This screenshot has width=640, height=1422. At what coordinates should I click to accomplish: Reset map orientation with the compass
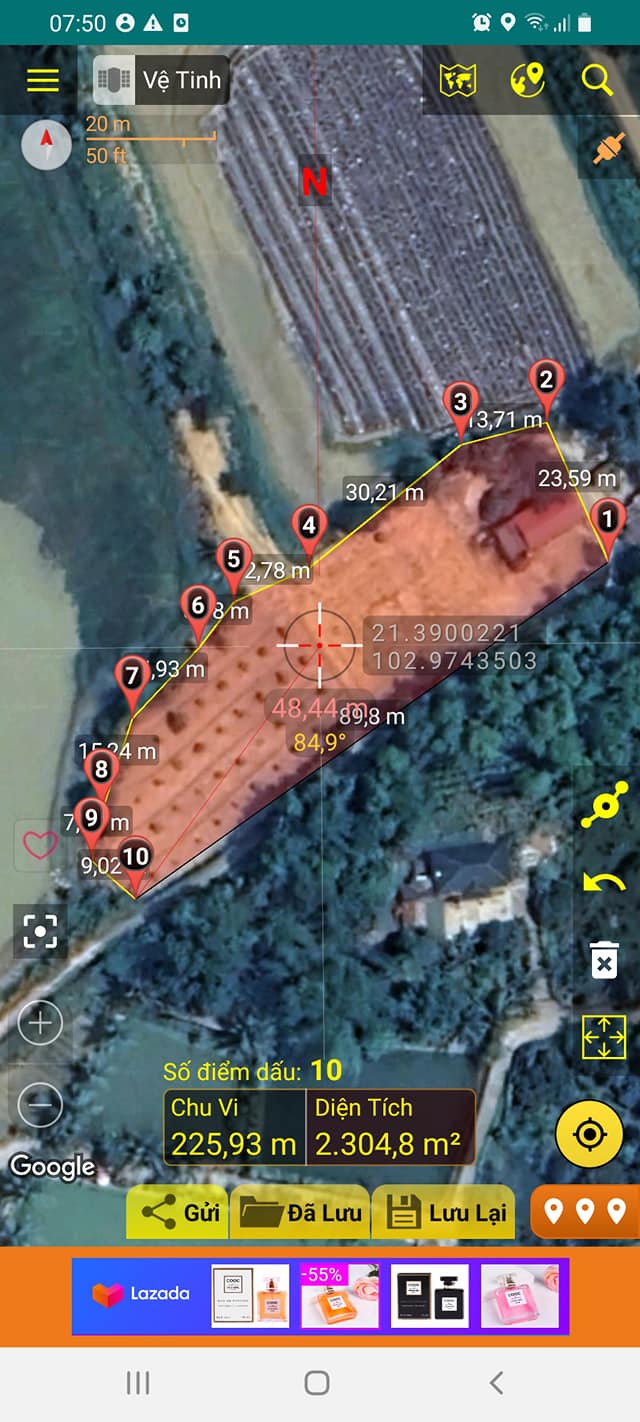[x=46, y=146]
